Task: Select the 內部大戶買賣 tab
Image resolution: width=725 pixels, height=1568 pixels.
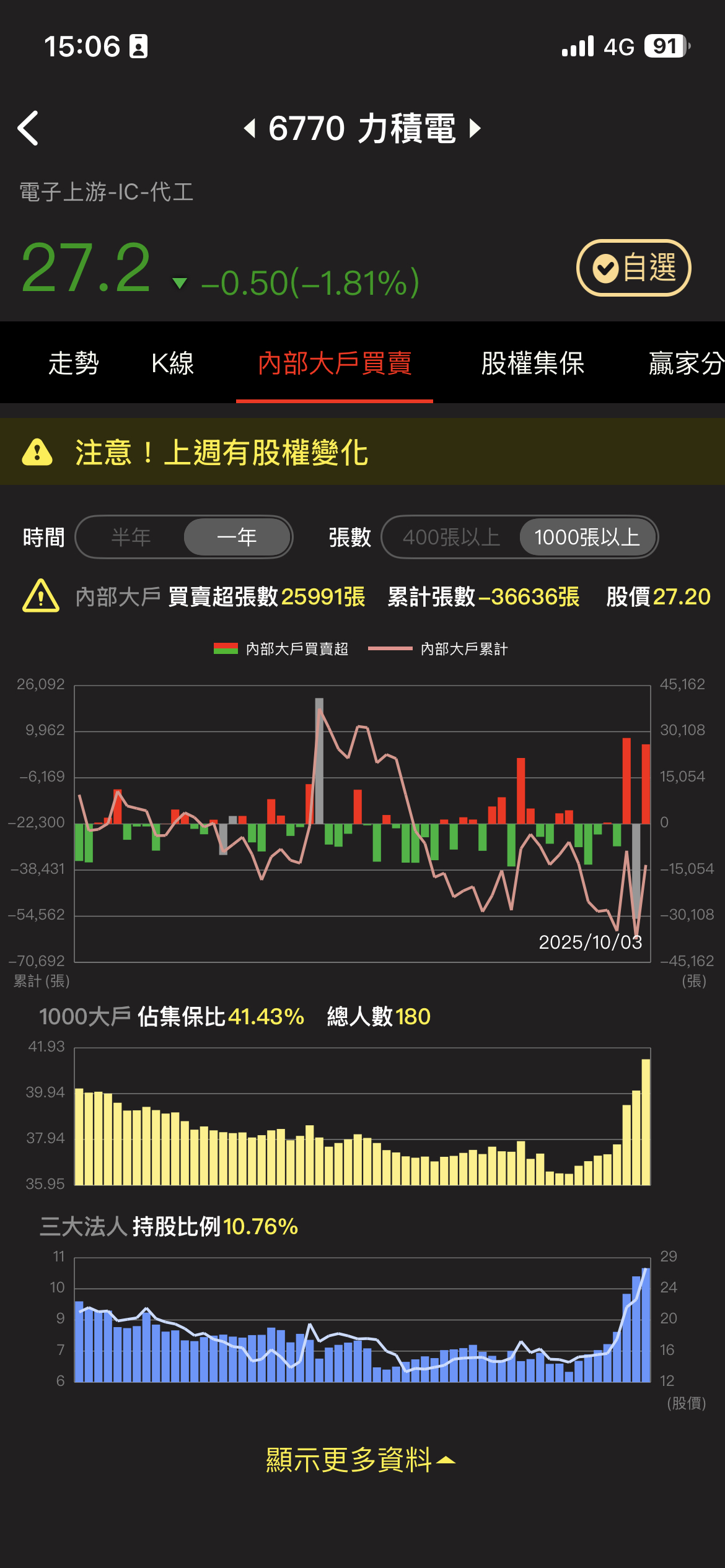Action: pos(335,363)
